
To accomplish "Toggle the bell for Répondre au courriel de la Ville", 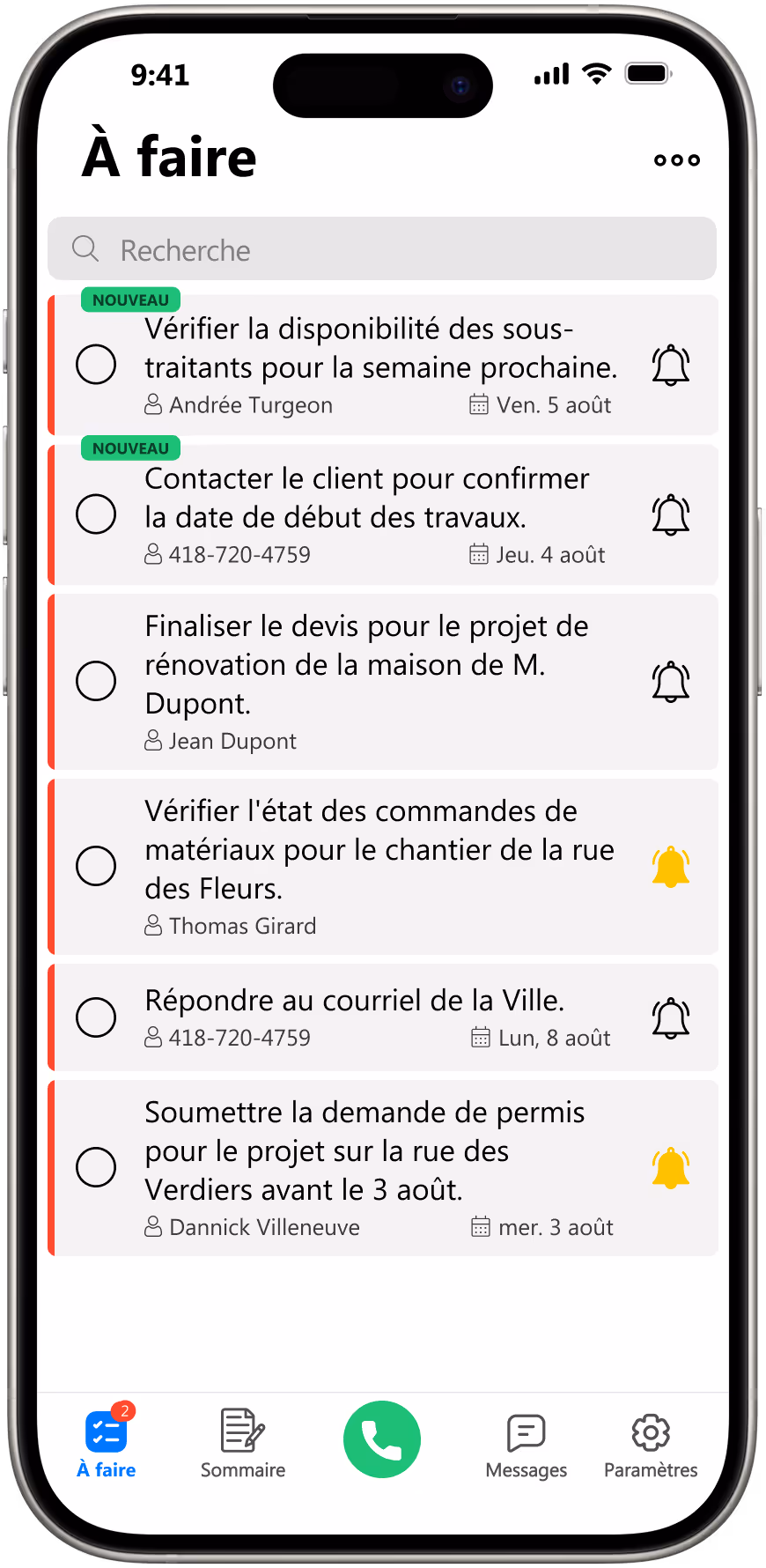I will 670,1018.
